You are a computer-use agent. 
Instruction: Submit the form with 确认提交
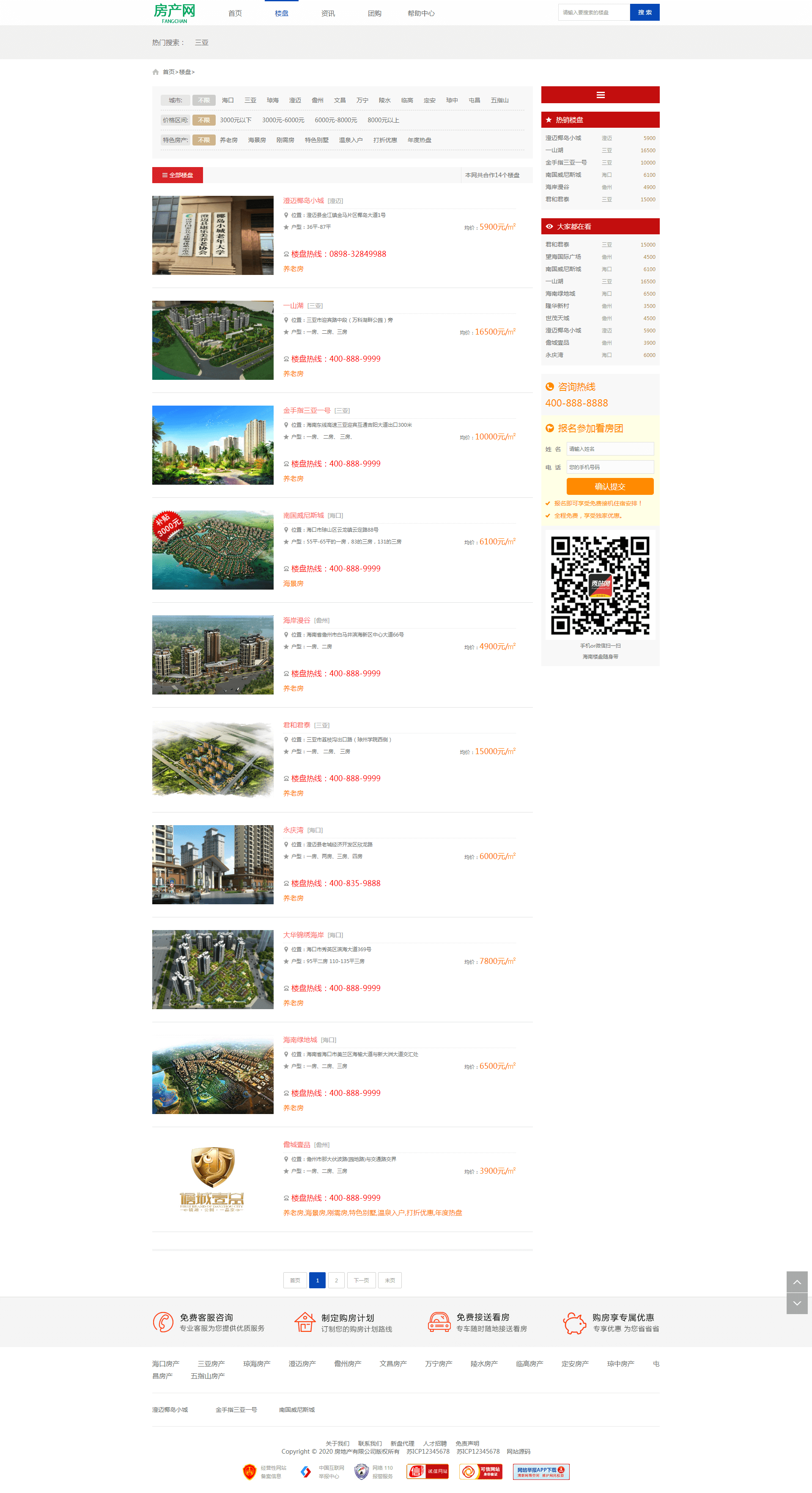point(610,486)
